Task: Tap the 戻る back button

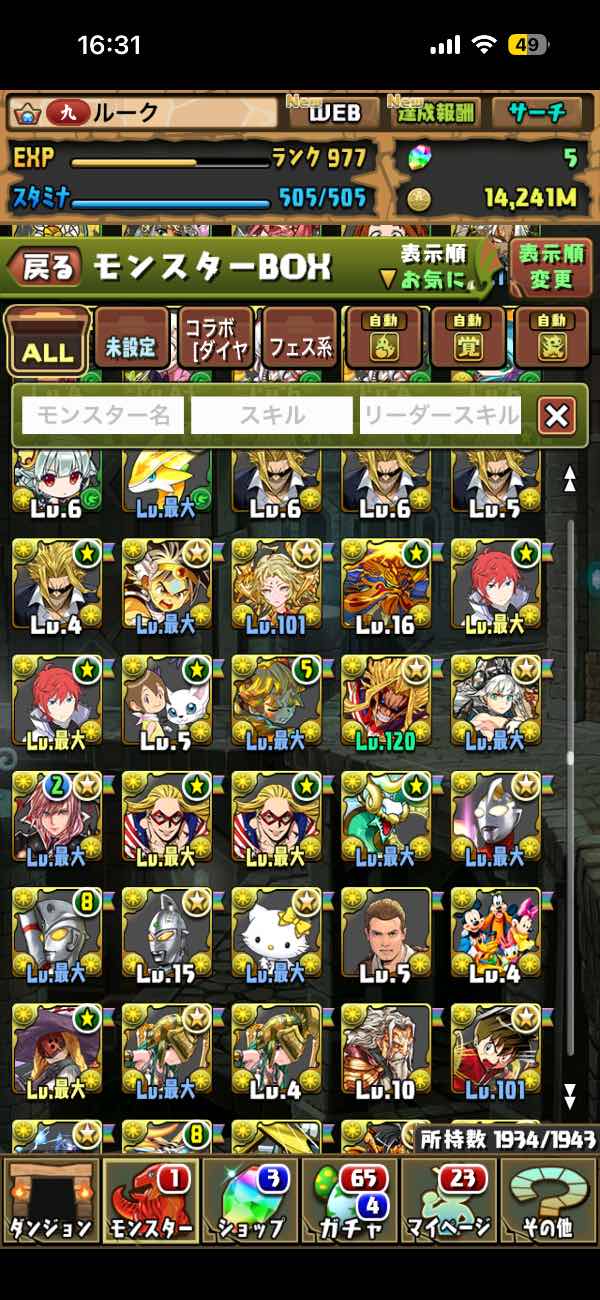Action: (x=46, y=266)
